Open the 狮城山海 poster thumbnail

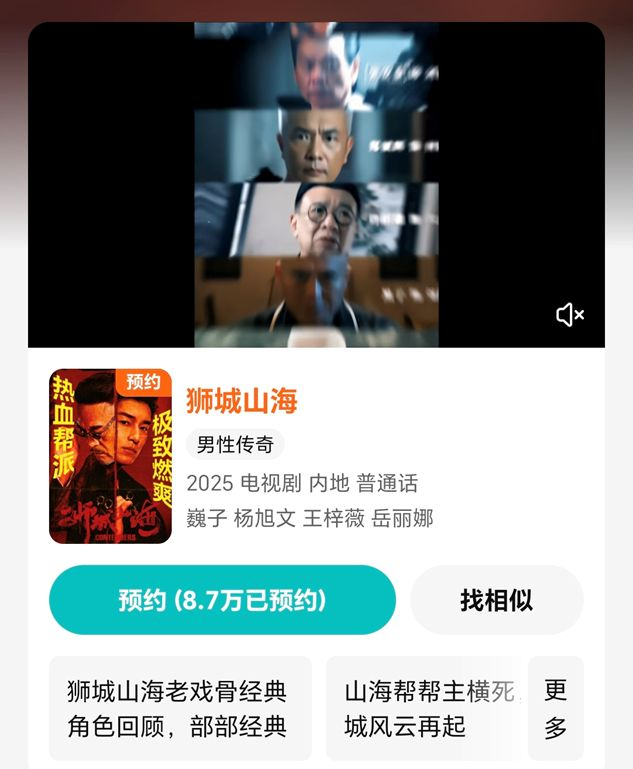(110, 457)
